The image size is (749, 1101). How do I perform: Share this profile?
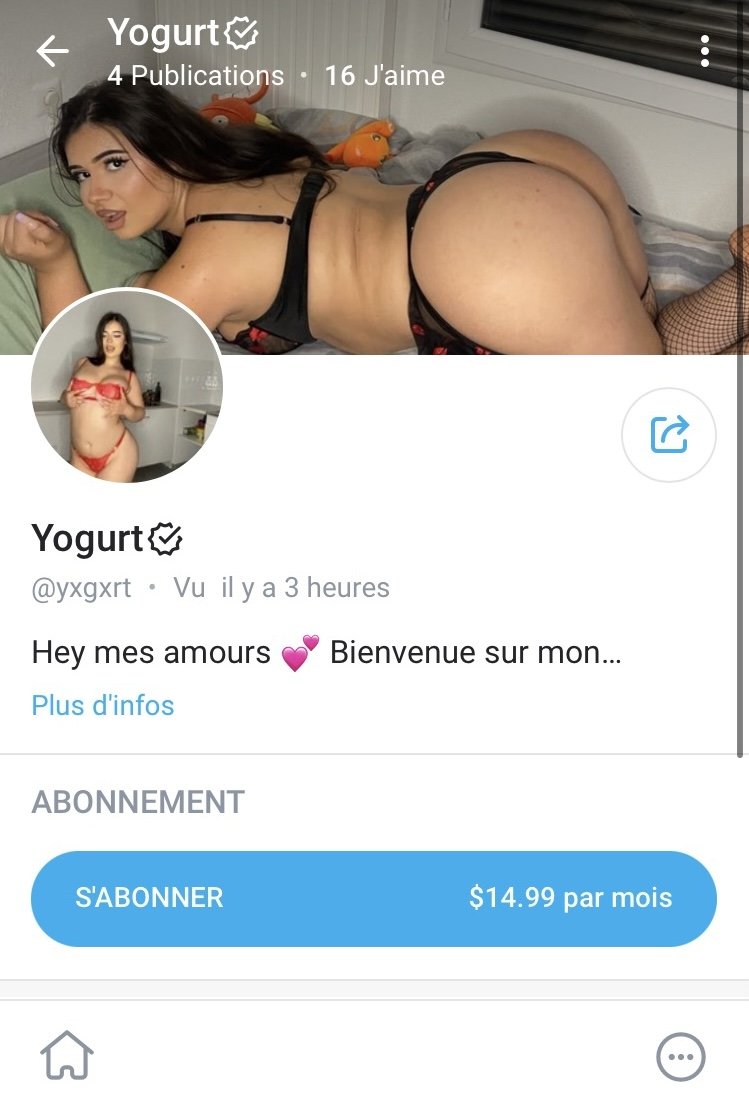pos(669,435)
